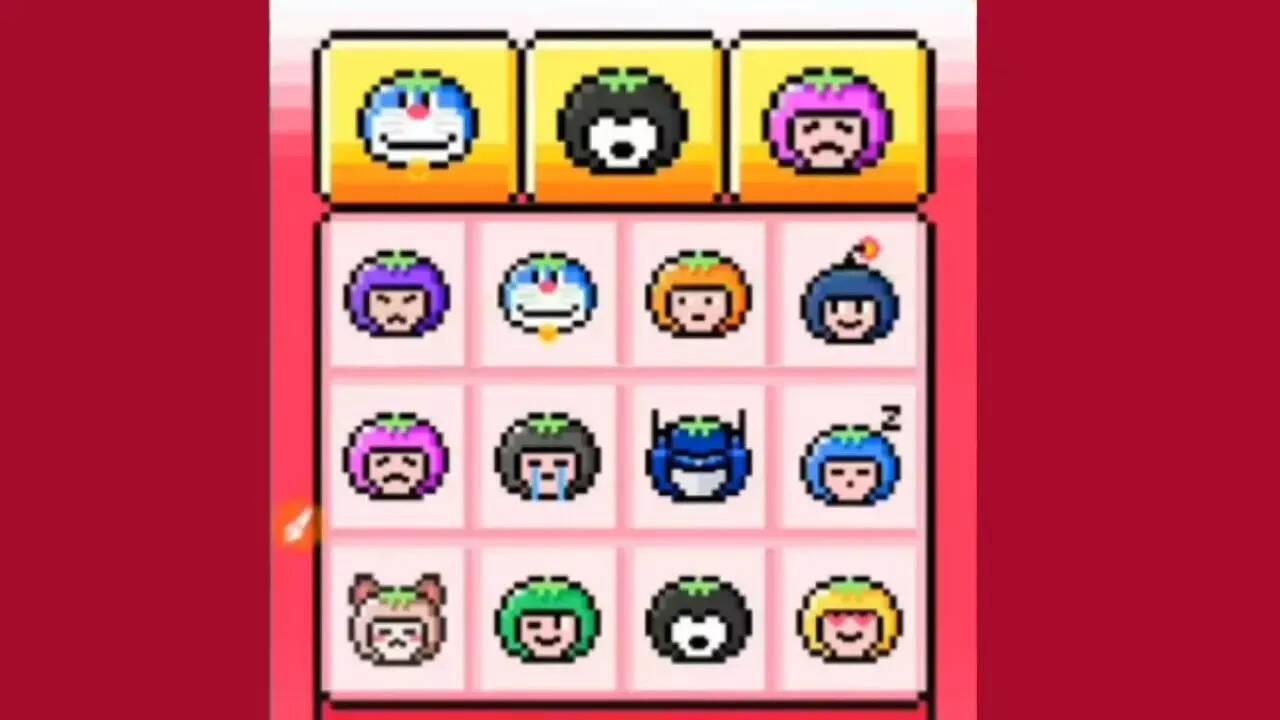Choose the brown cat-eared face

397,618
